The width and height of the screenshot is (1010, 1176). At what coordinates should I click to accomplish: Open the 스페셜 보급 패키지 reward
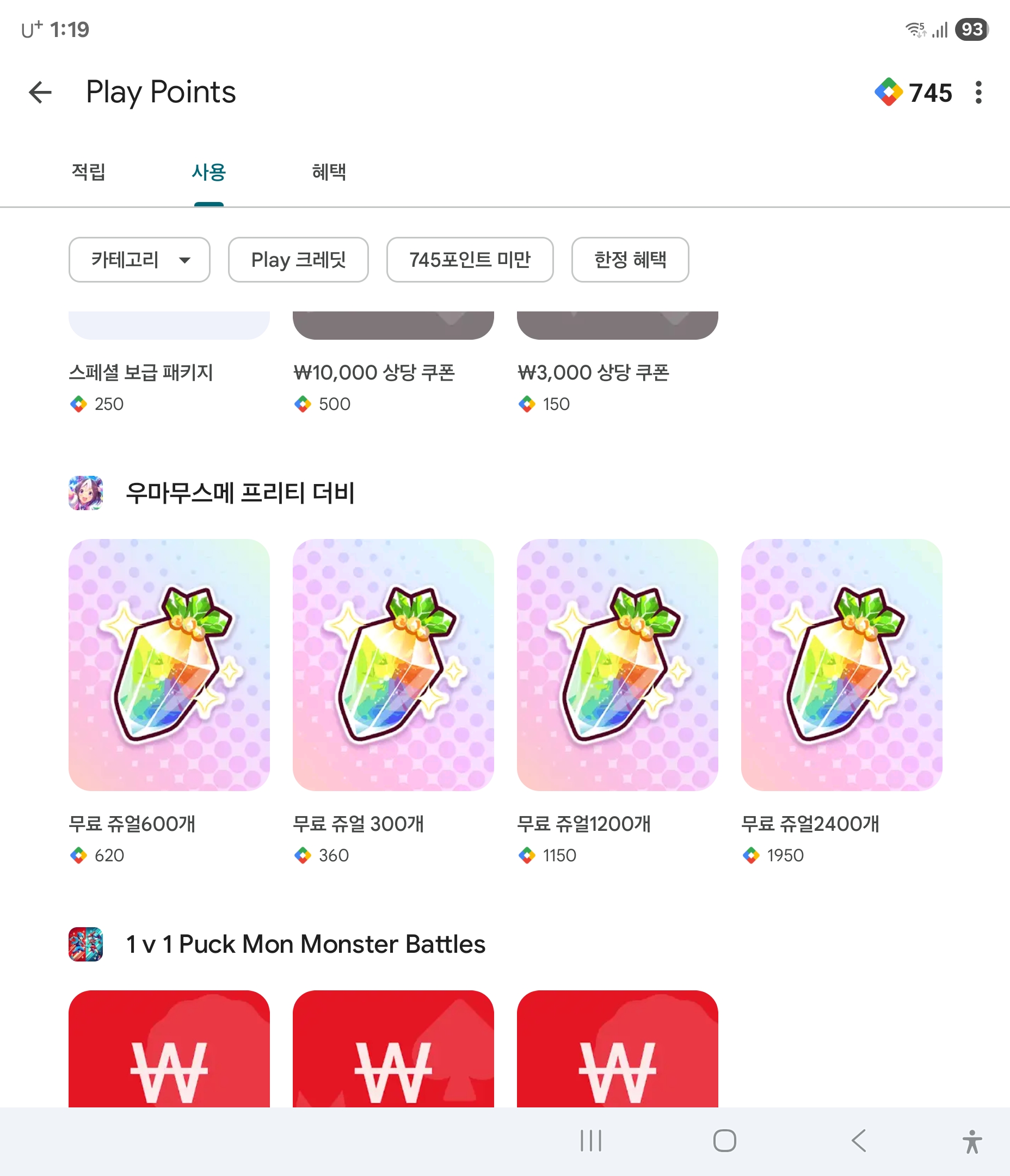click(x=141, y=373)
